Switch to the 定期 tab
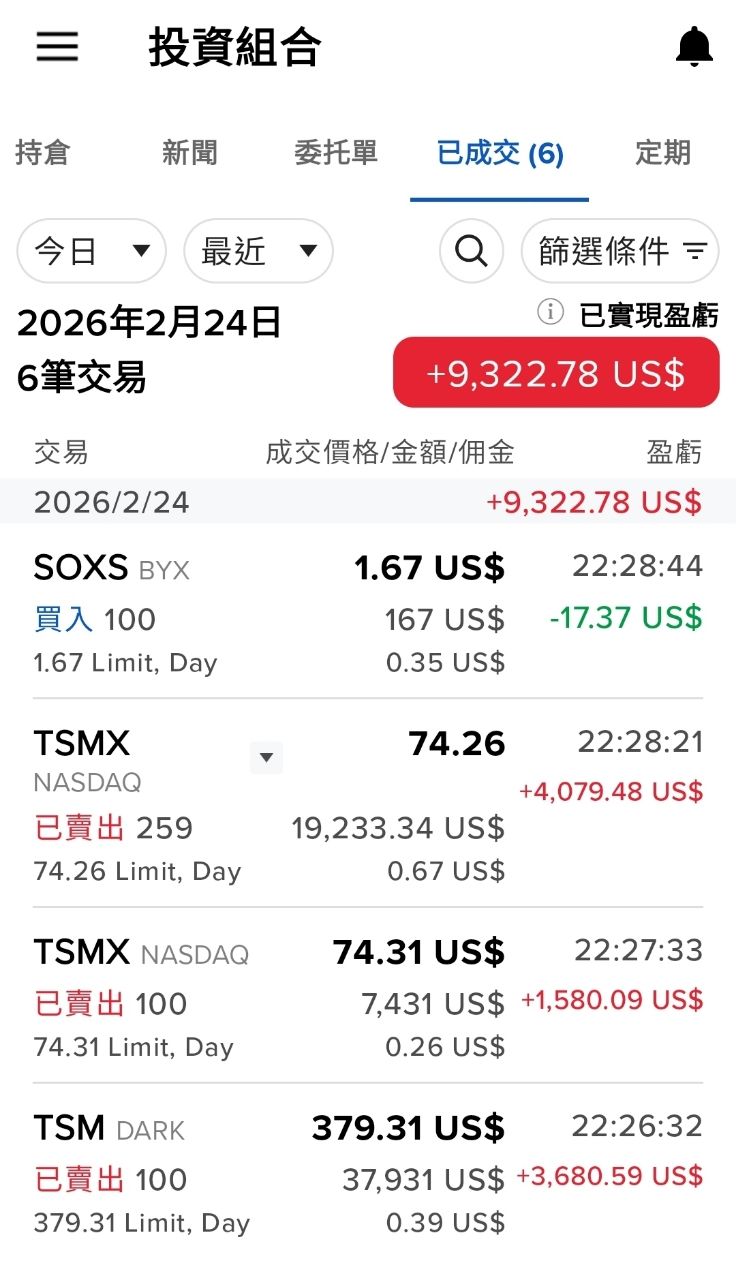Screen dimensions: 736x1280 tap(663, 153)
